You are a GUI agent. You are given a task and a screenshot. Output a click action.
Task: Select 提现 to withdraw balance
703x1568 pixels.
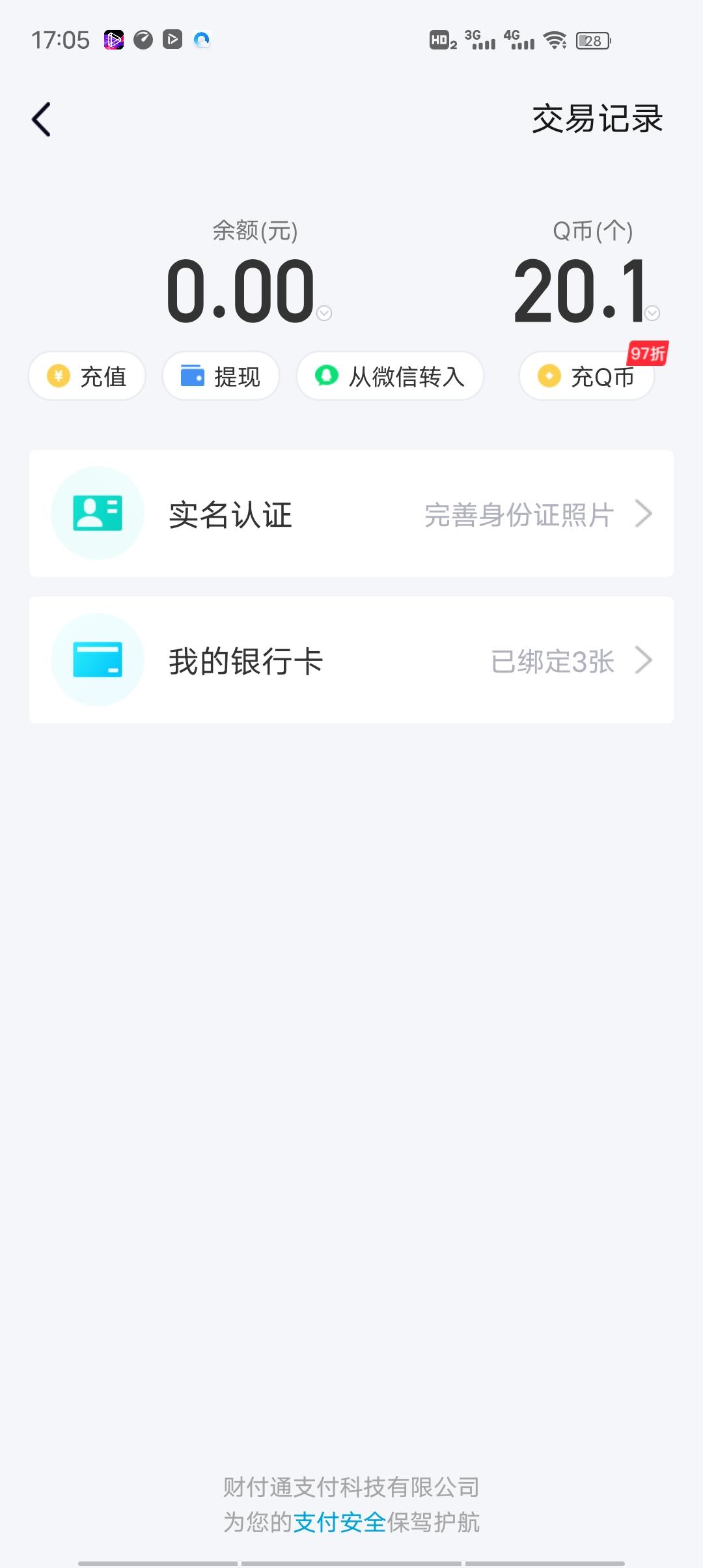coord(221,376)
